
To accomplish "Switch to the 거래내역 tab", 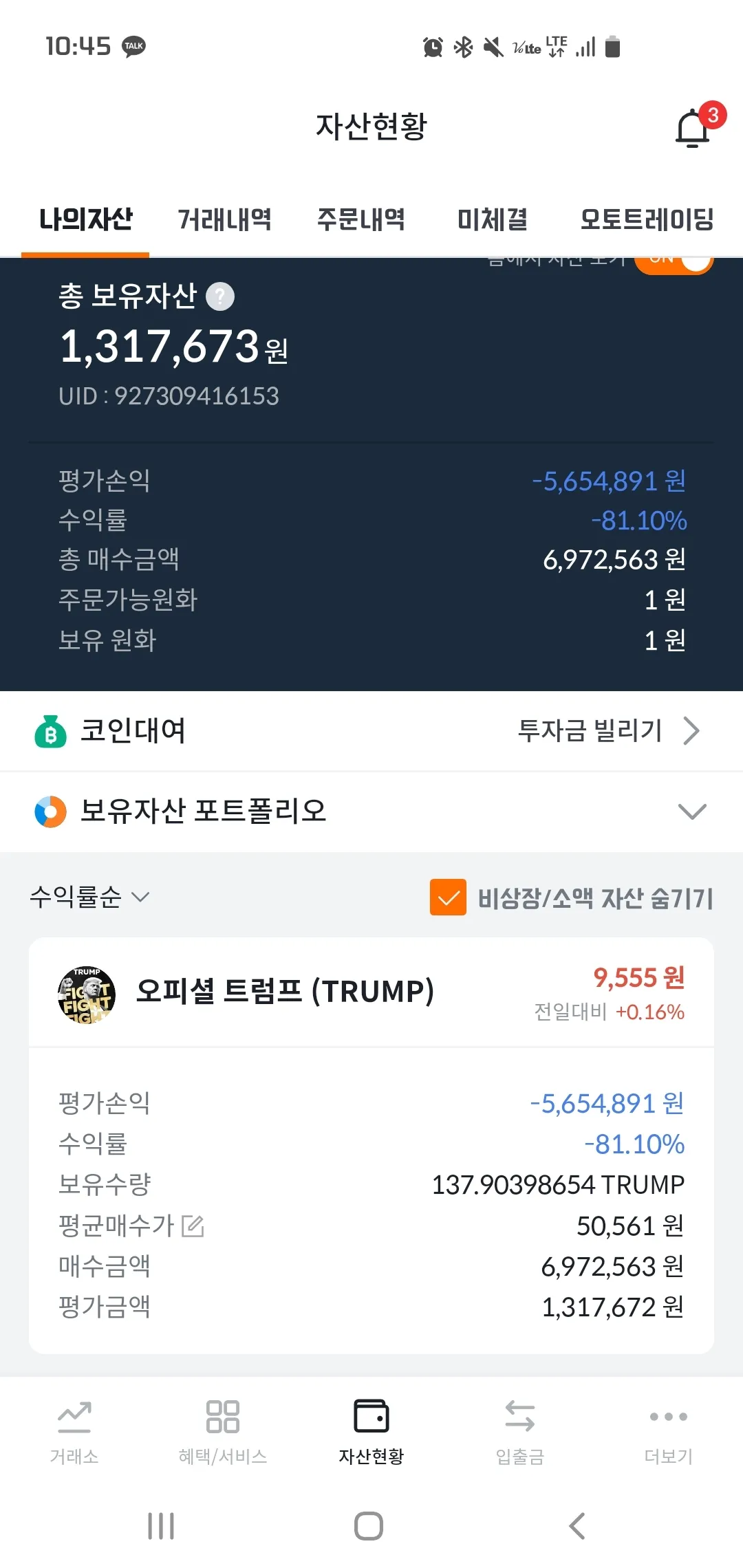I will click(x=224, y=220).
